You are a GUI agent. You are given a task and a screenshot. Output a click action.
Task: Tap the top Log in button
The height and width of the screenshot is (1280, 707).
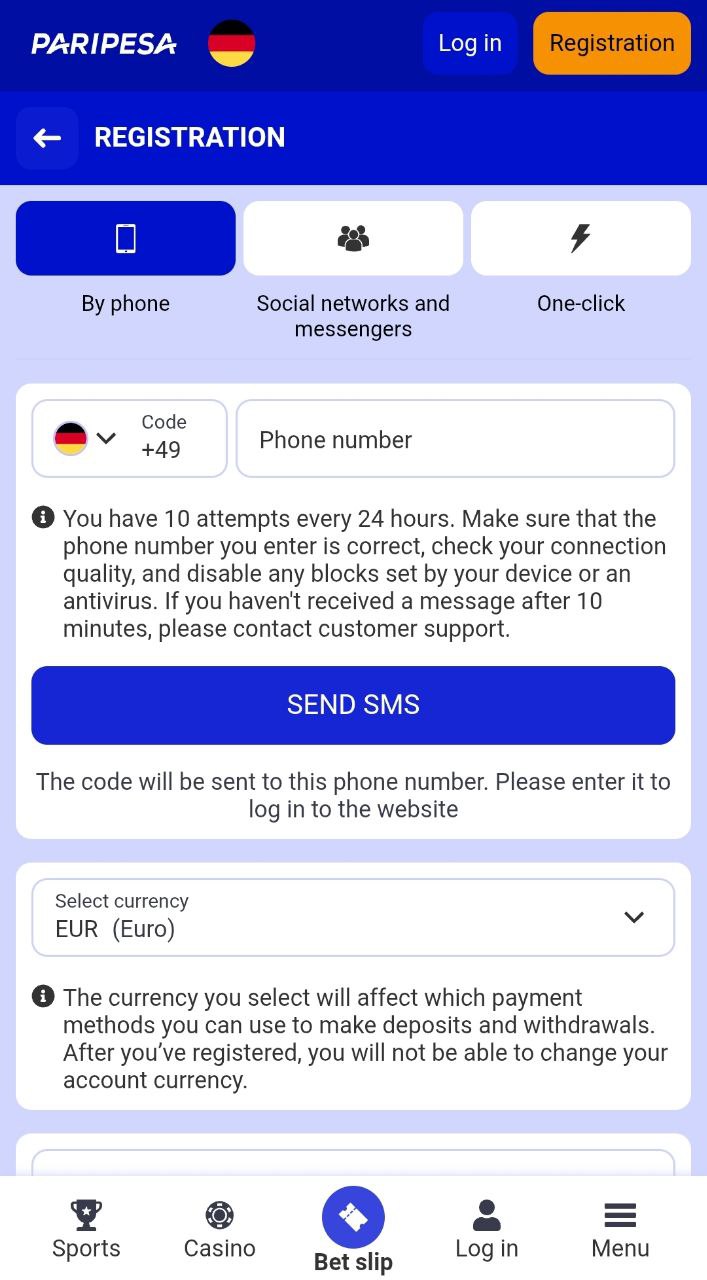click(x=470, y=43)
